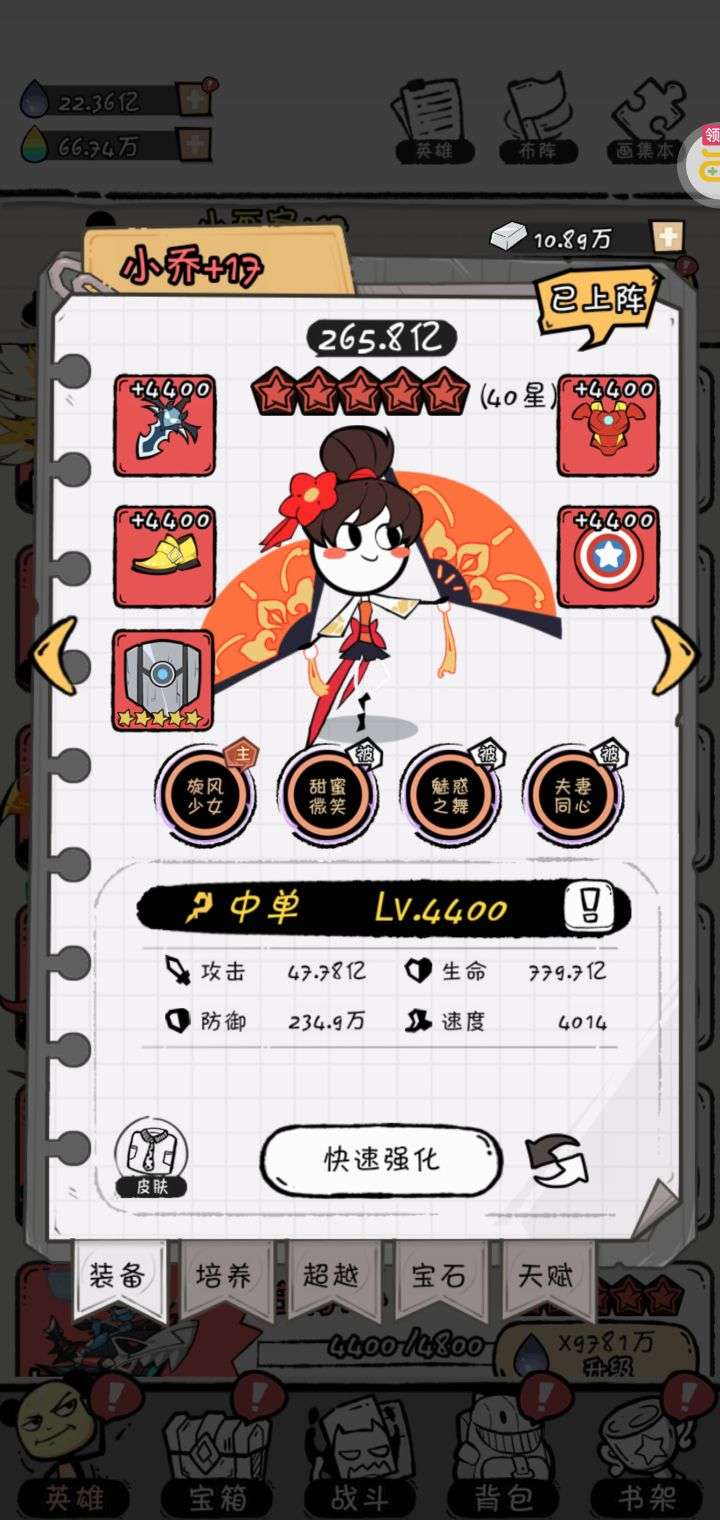This screenshot has height=1520, width=720.
Task: Open the star shield equipment slot
Action: [607, 556]
